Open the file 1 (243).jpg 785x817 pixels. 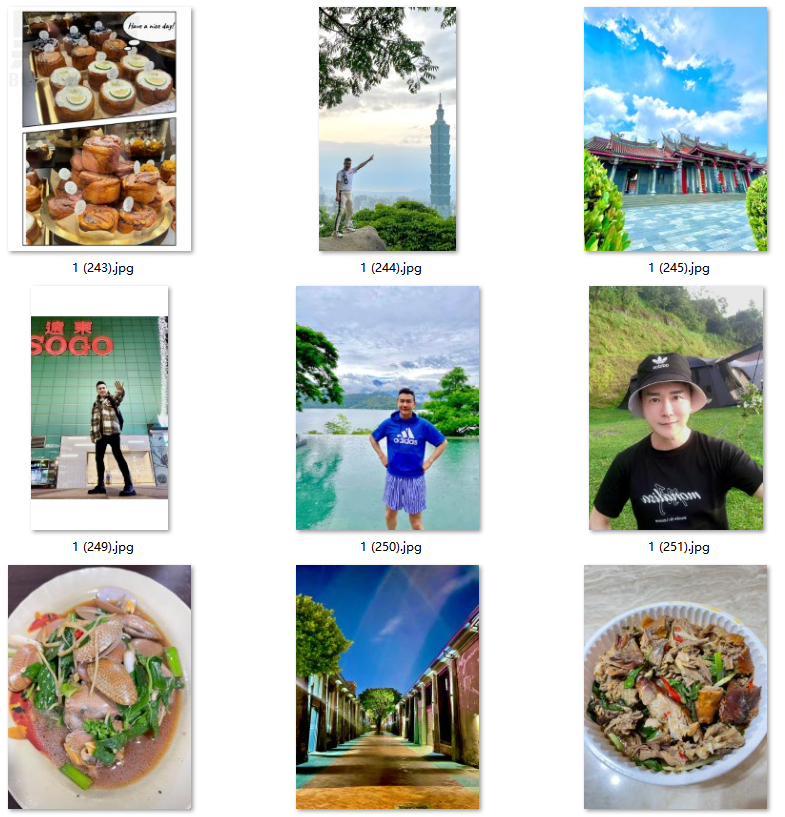click(100, 130)
